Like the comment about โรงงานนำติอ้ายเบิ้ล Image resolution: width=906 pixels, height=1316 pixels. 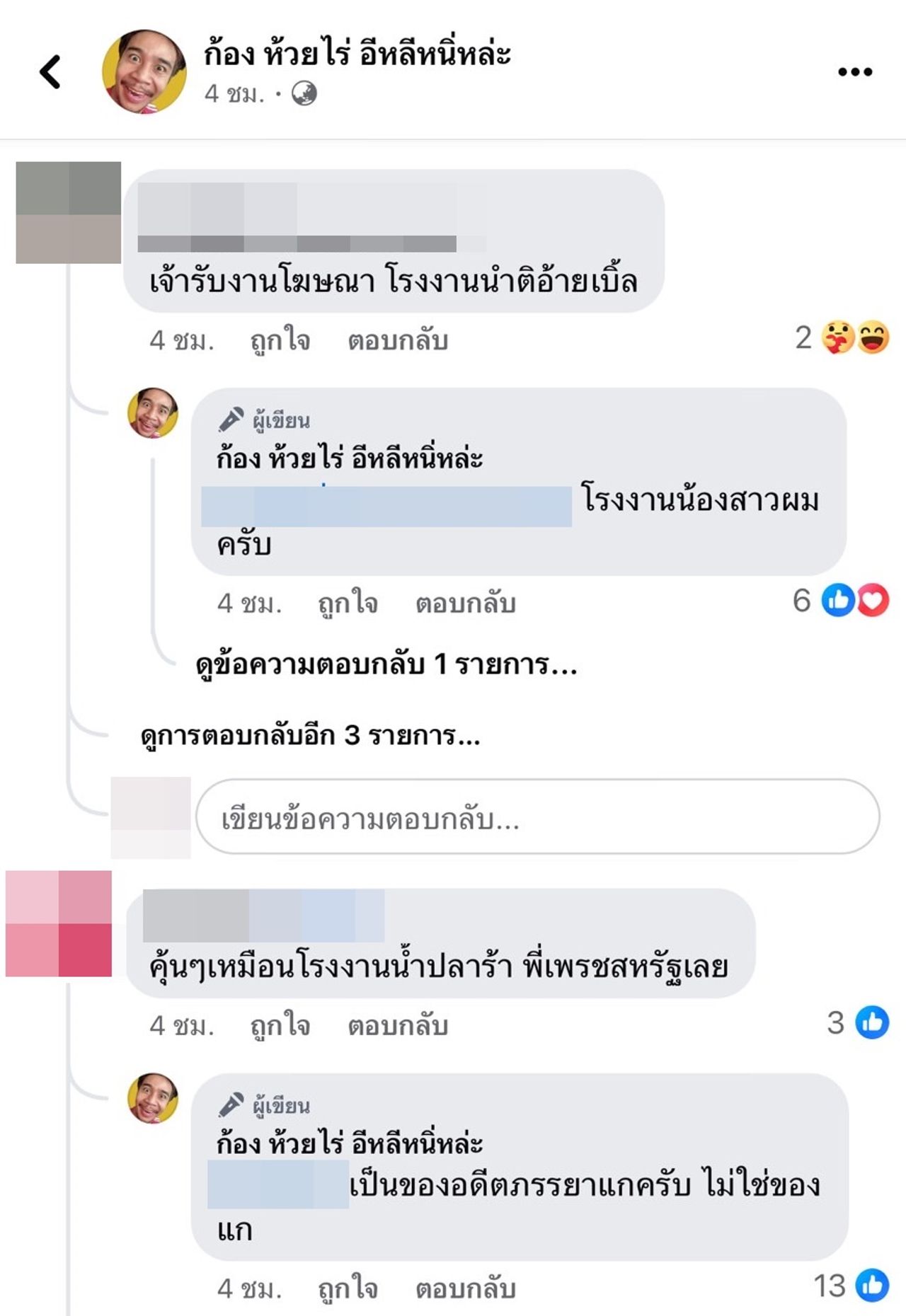(280, 340)
